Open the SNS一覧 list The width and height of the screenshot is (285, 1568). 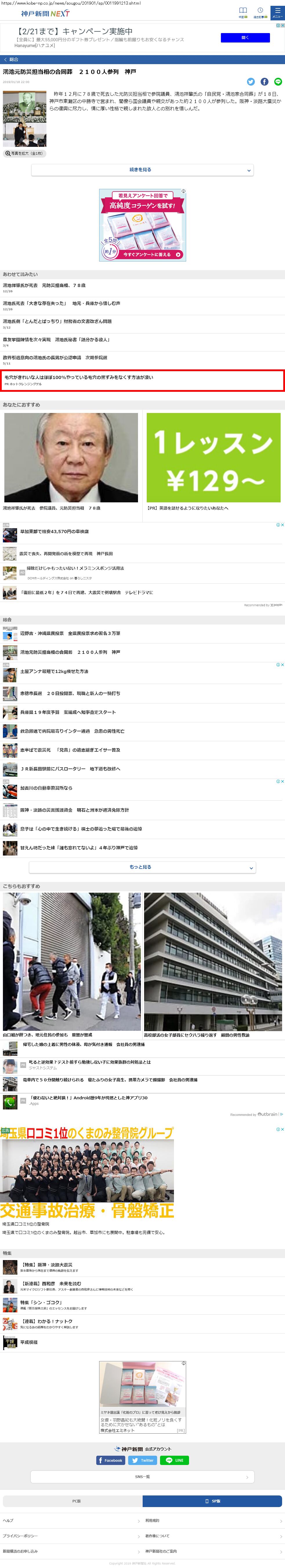[x=142, y=1477]
